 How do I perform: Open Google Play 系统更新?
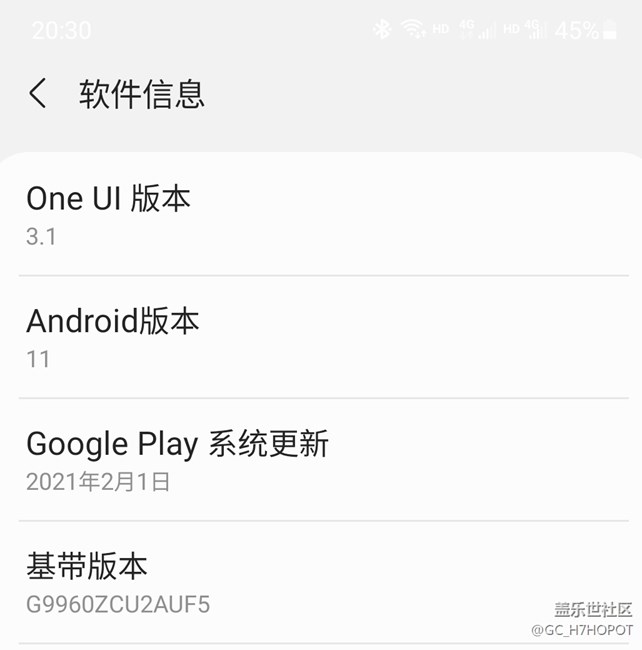[x=320, y=459]
